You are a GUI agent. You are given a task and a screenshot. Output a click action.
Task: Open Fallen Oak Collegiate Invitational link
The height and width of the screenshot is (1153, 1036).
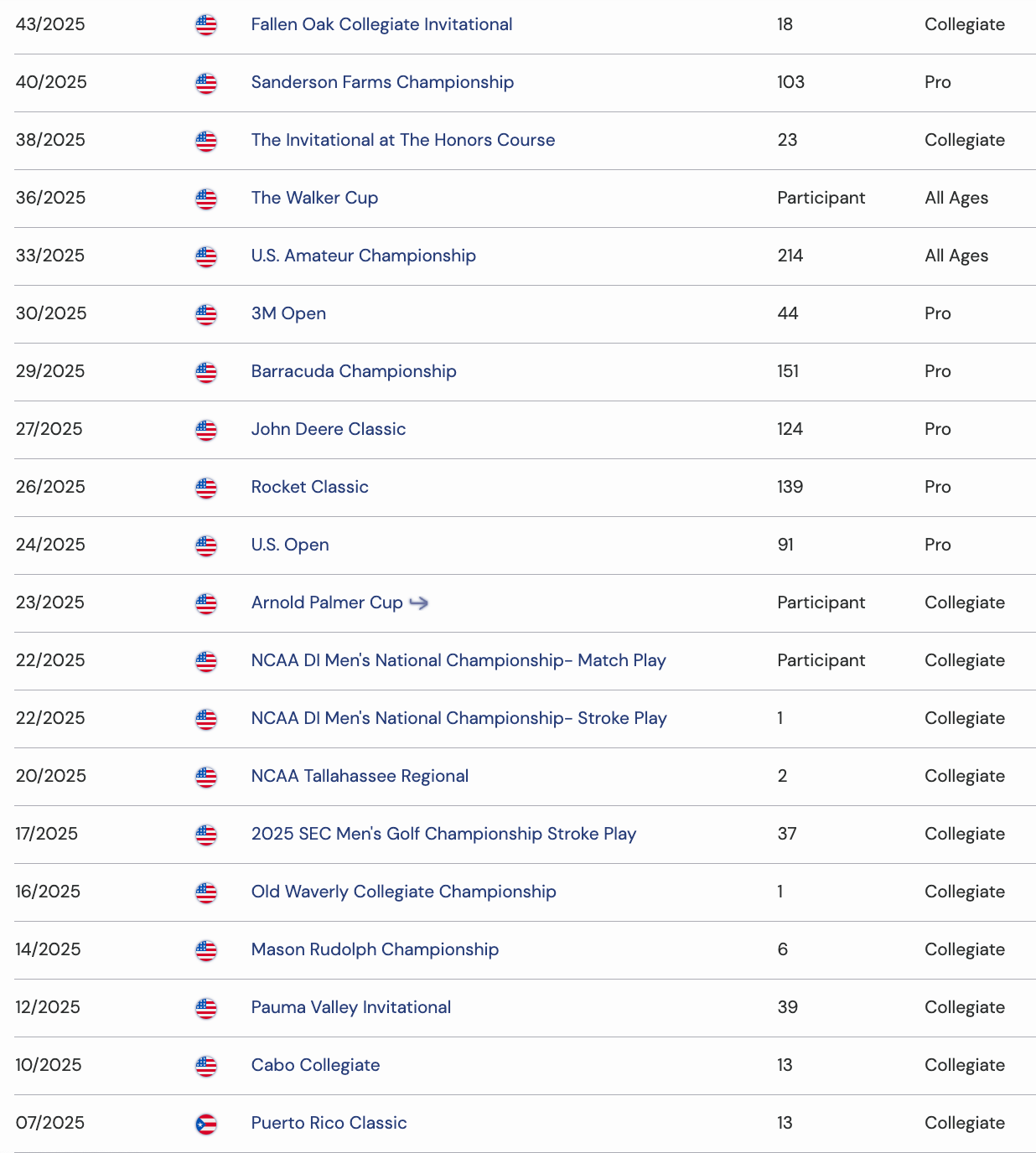coord(381,24)
